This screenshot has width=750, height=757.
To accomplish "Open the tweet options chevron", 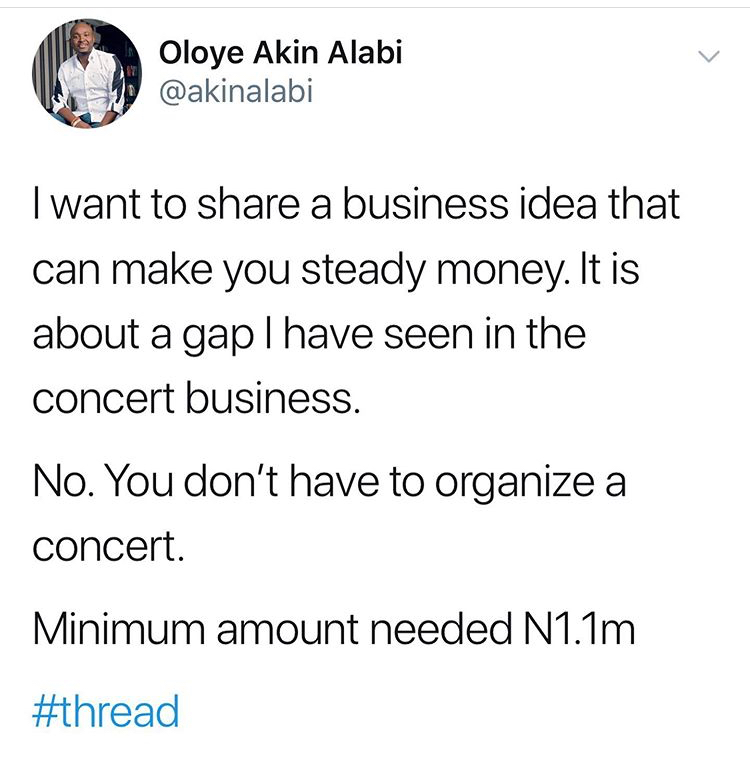I will (707, 58).
